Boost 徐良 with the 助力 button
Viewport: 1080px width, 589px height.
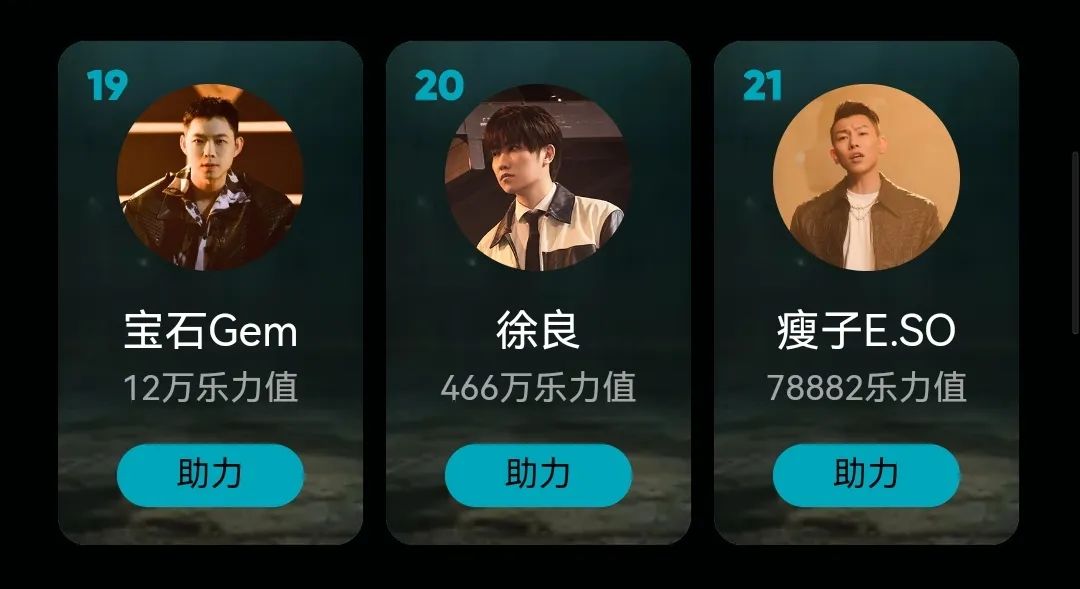pos(538,475)
